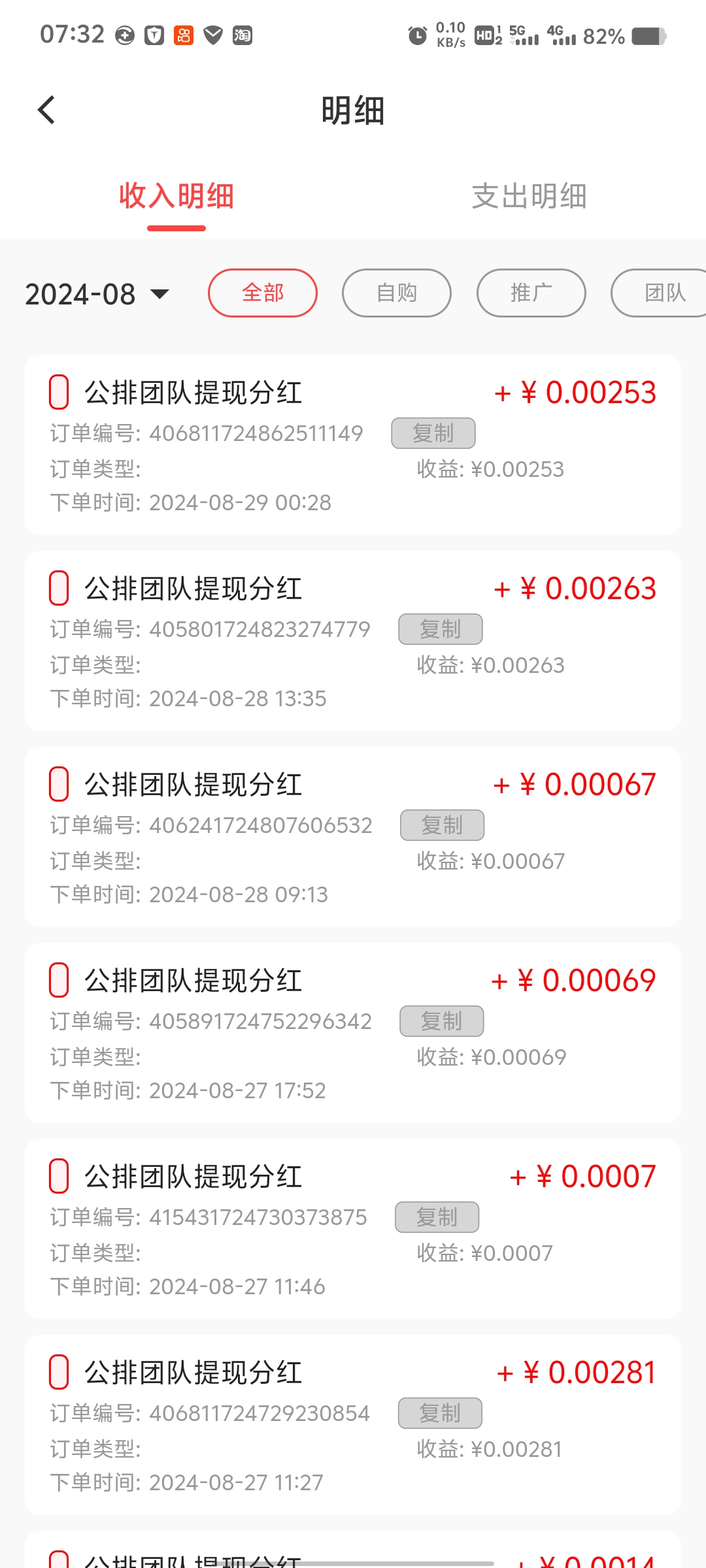The height and width of the screenshot is (1568, 706).
Task: Copy order number 40681172472923​0854
Action: tap(440, 1413)
